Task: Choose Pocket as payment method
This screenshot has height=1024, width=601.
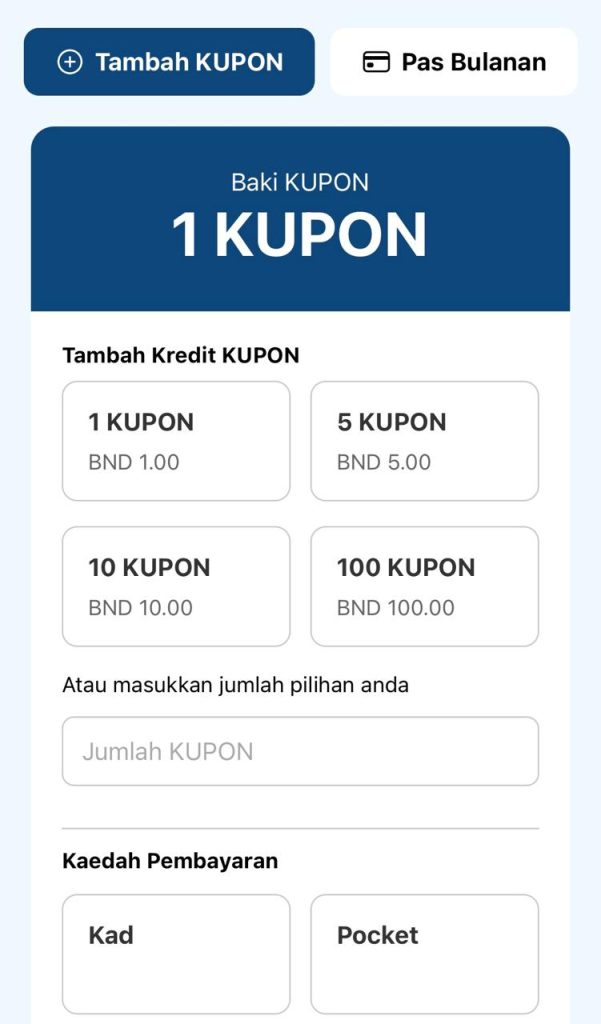Action: (x=425, y=954)
